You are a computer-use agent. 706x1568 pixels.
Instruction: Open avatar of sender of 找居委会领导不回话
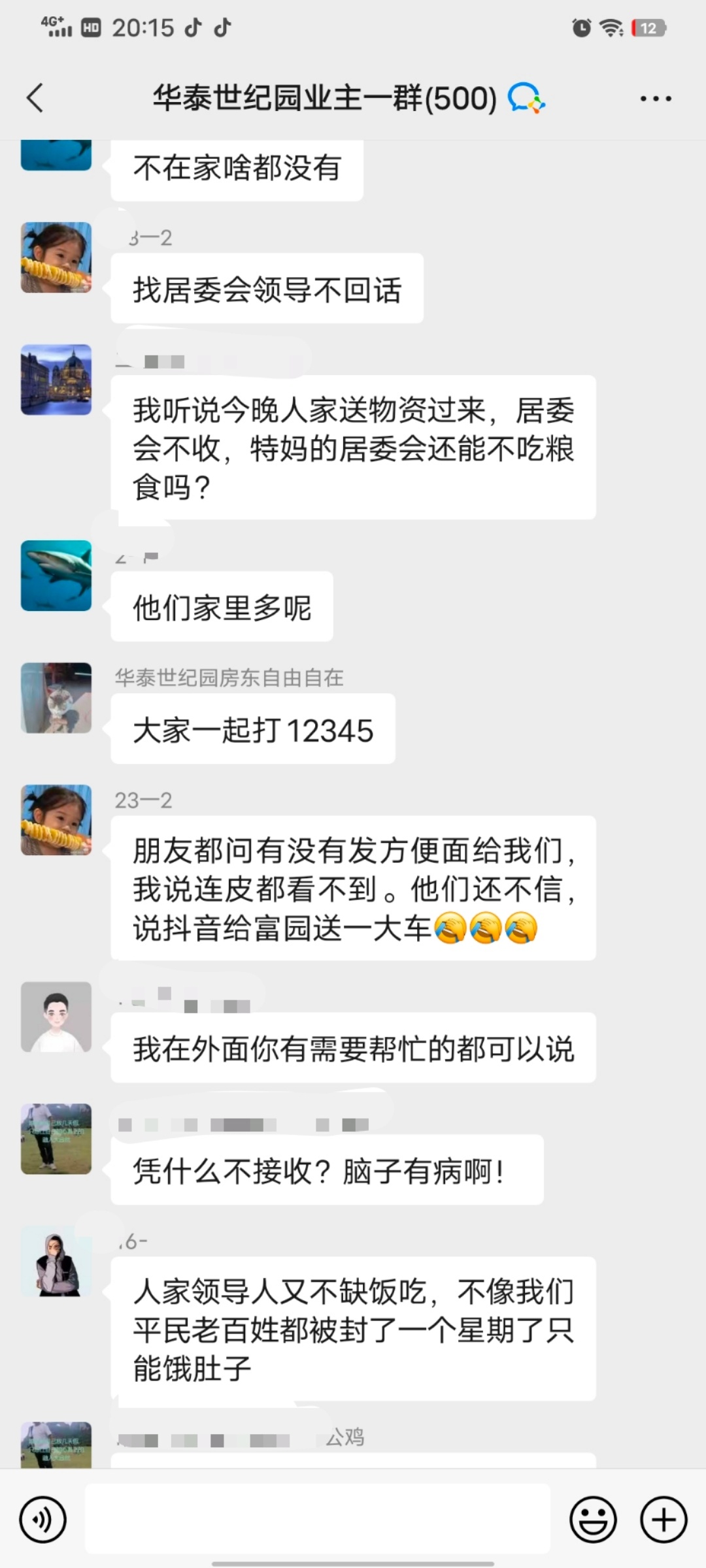point(56,257)
